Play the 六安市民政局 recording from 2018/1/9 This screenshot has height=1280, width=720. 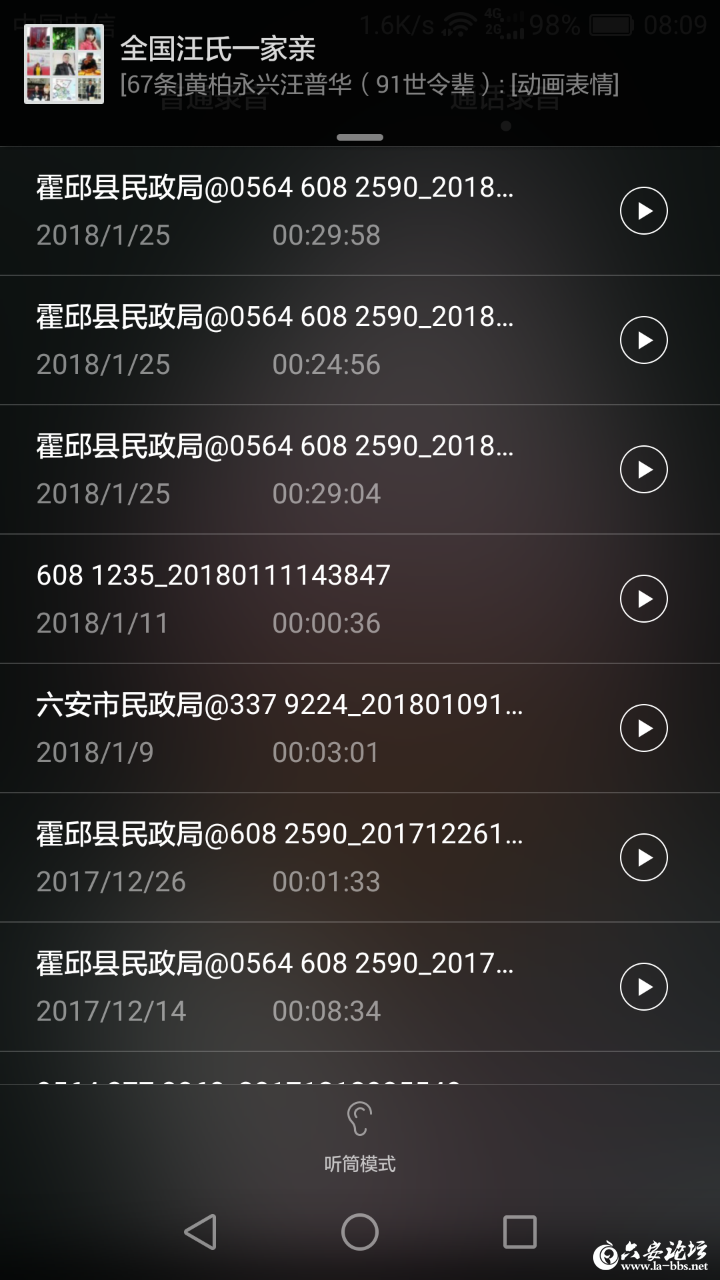pos(643,728)
